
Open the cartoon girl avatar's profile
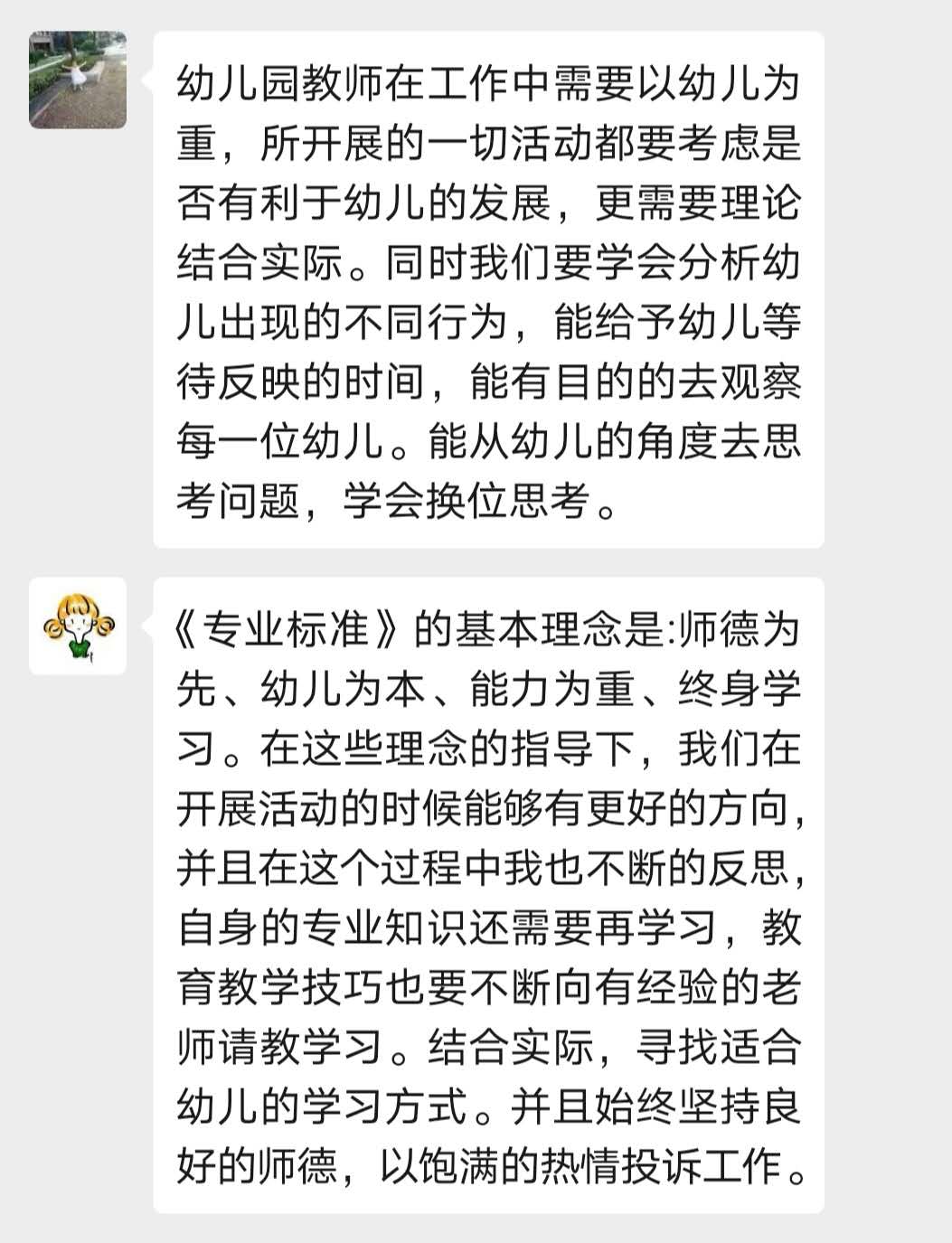pyautogui.click(x=78, y=626)
